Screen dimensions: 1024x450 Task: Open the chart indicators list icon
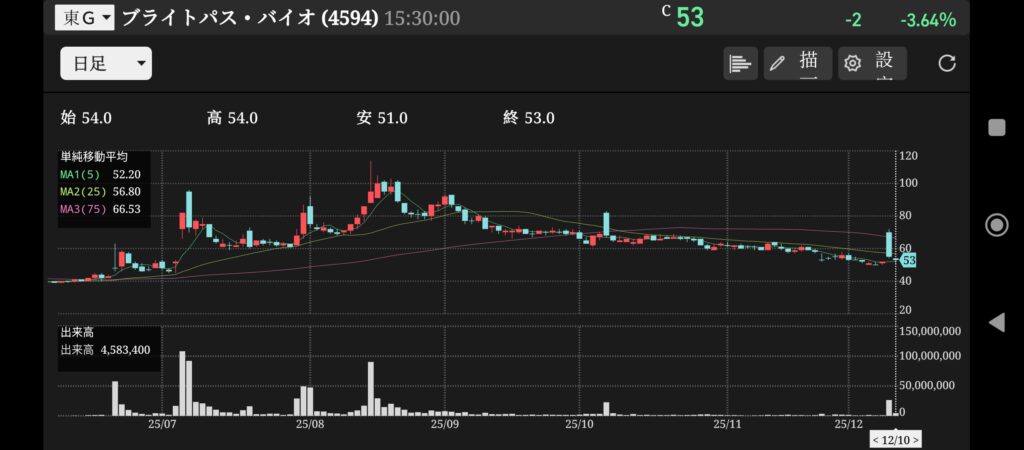740,63
